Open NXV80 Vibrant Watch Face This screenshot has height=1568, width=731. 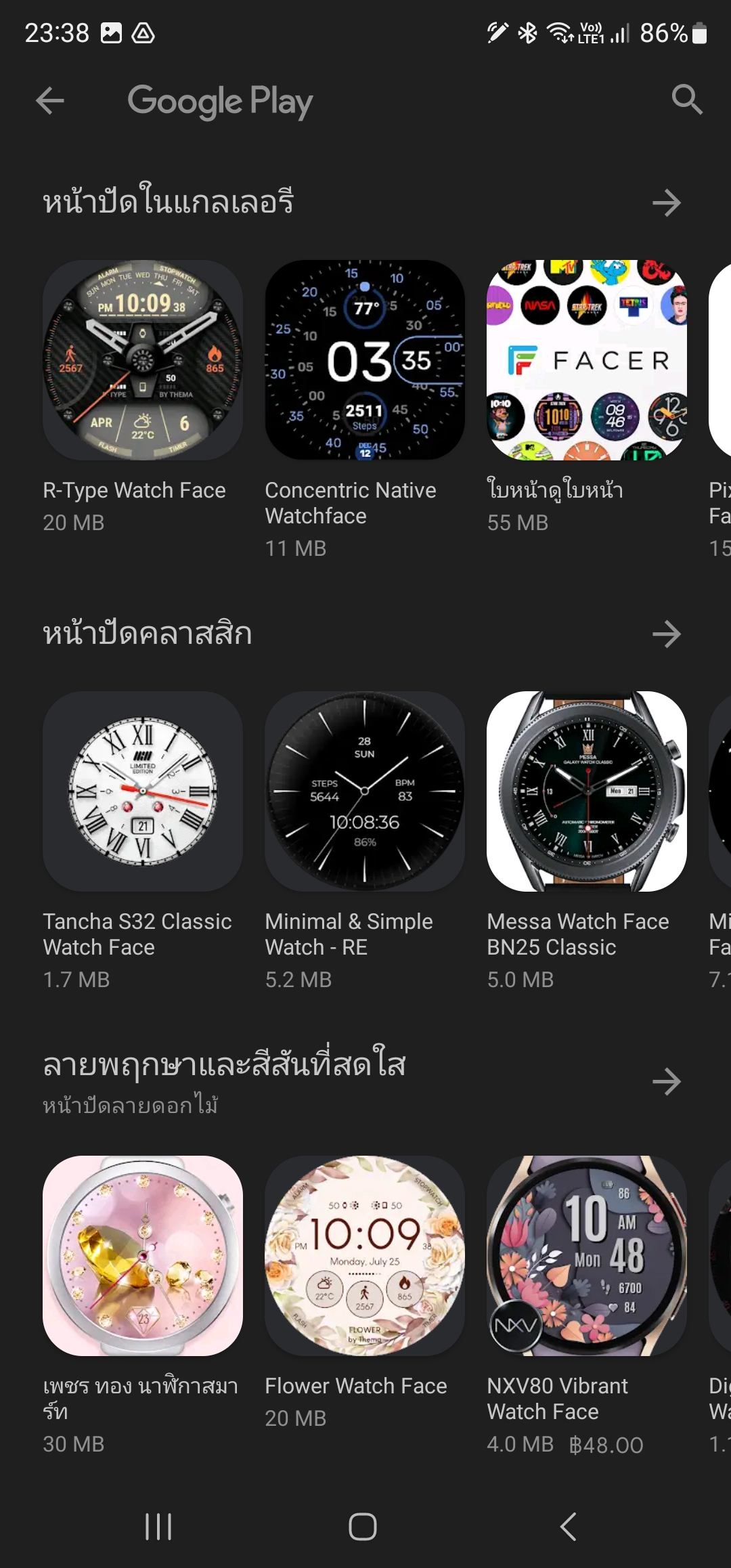(x=587, y=1255)
